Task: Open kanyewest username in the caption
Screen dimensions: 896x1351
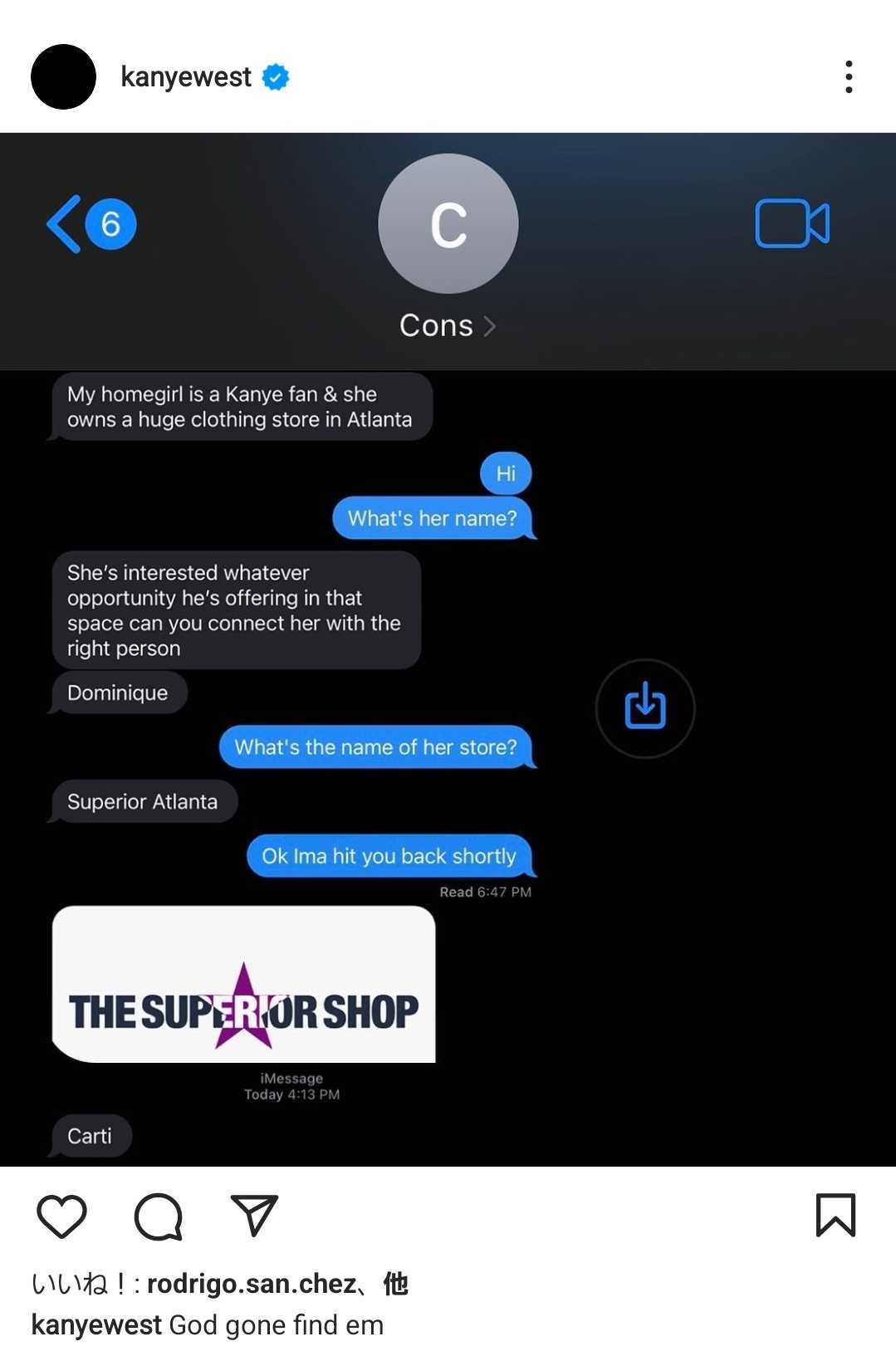Action: click(96, 1324)
